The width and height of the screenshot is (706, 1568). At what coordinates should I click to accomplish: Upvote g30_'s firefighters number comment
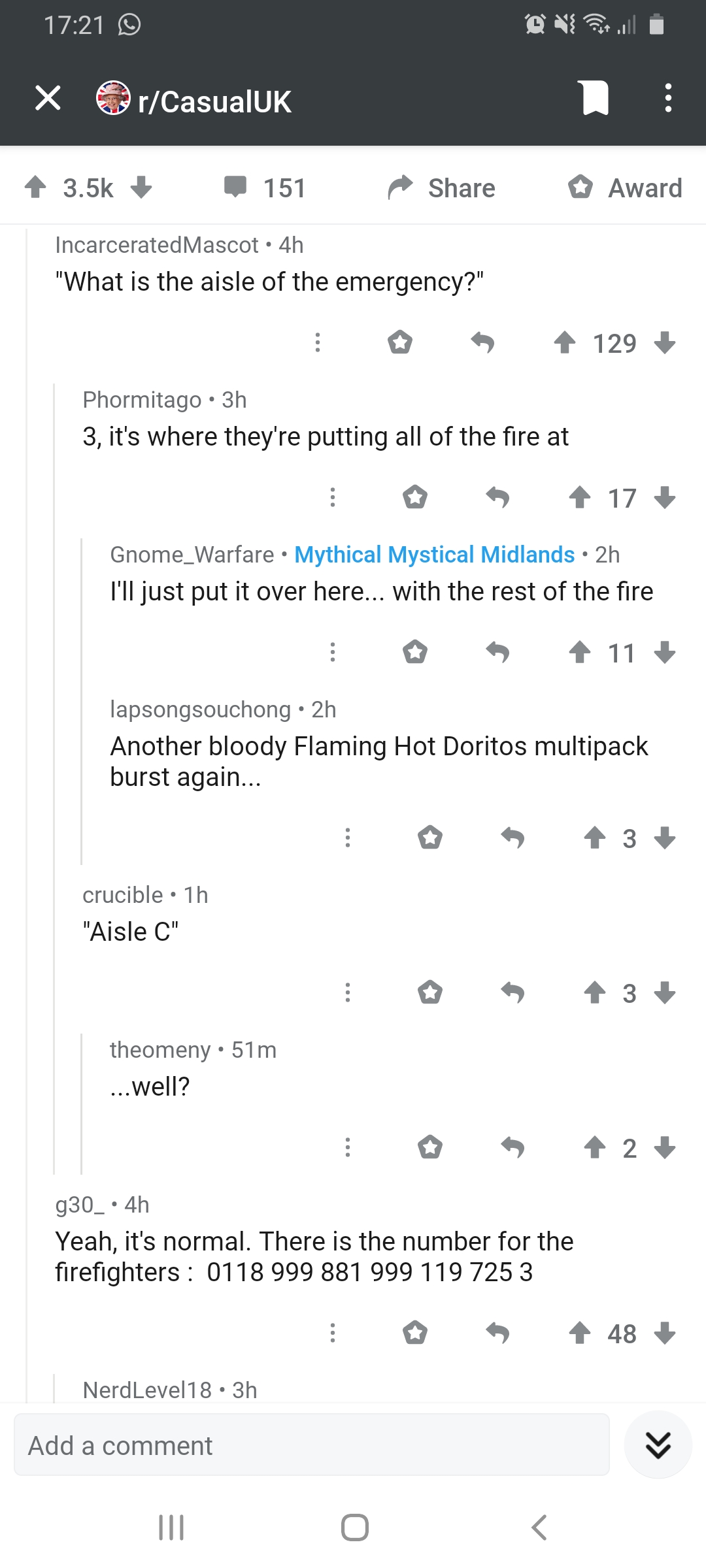click(x=580, y=1333)
